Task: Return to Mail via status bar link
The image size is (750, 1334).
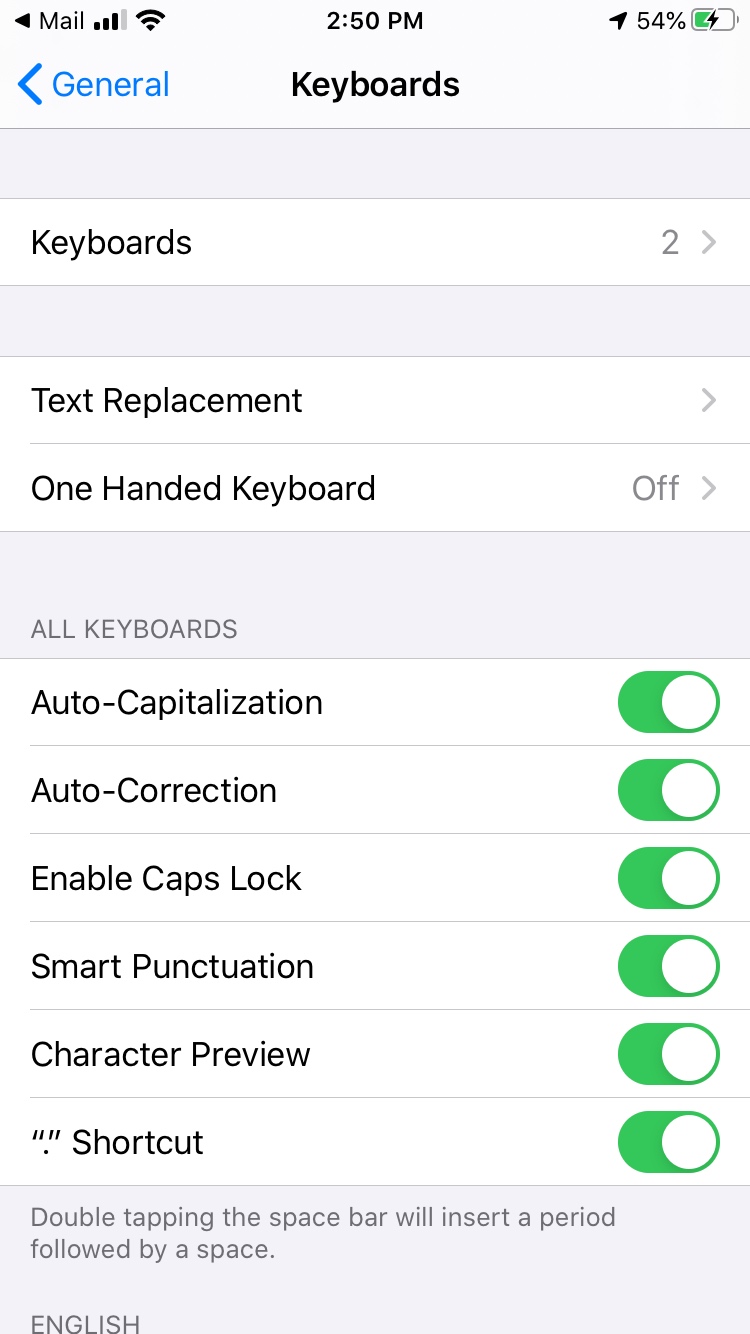Action: coord(50,20)
